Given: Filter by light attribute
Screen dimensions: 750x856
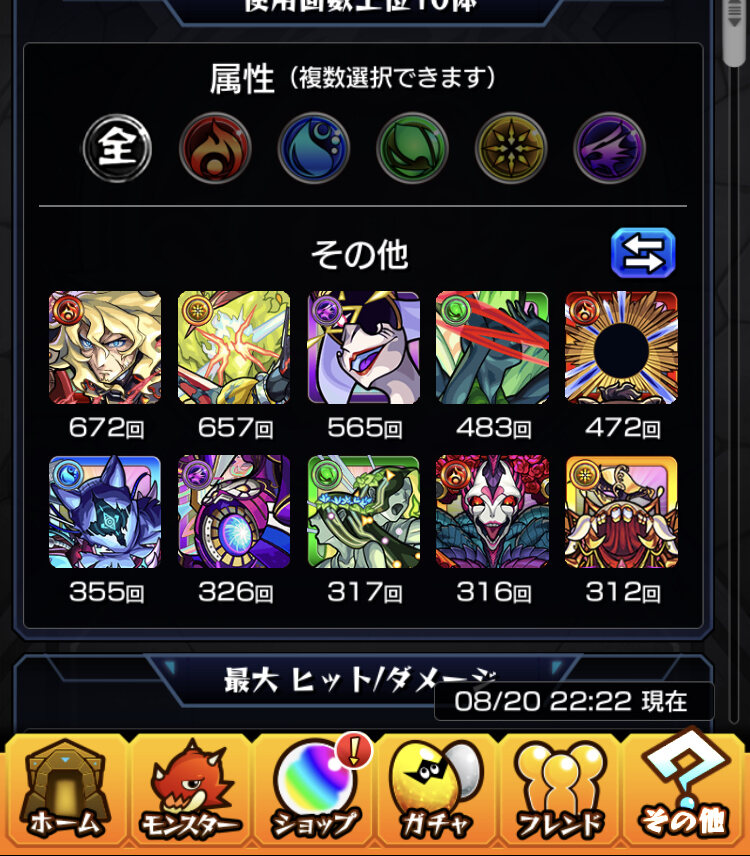Looking at the screenshot, I should pos(511,148).
